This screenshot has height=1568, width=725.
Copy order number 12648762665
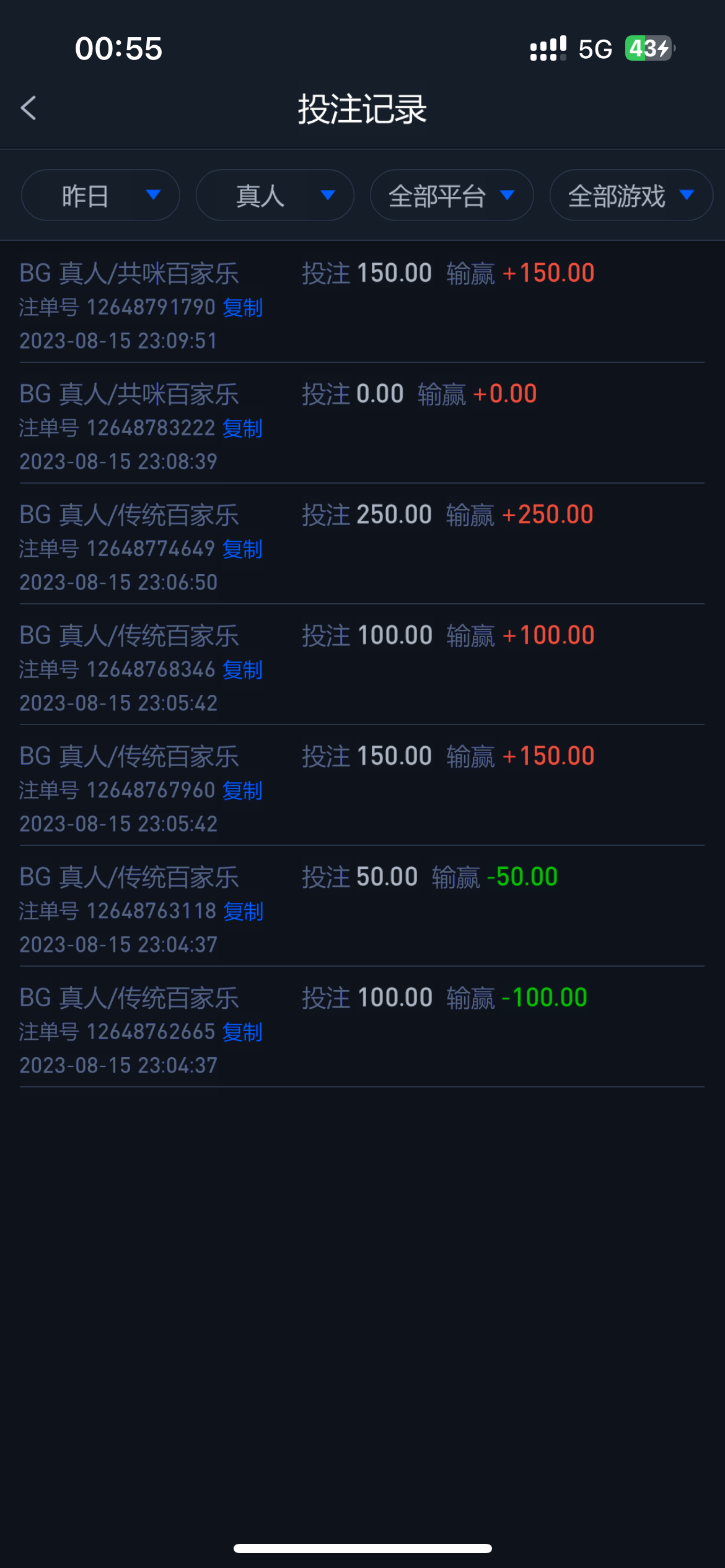pos(243,1032)
